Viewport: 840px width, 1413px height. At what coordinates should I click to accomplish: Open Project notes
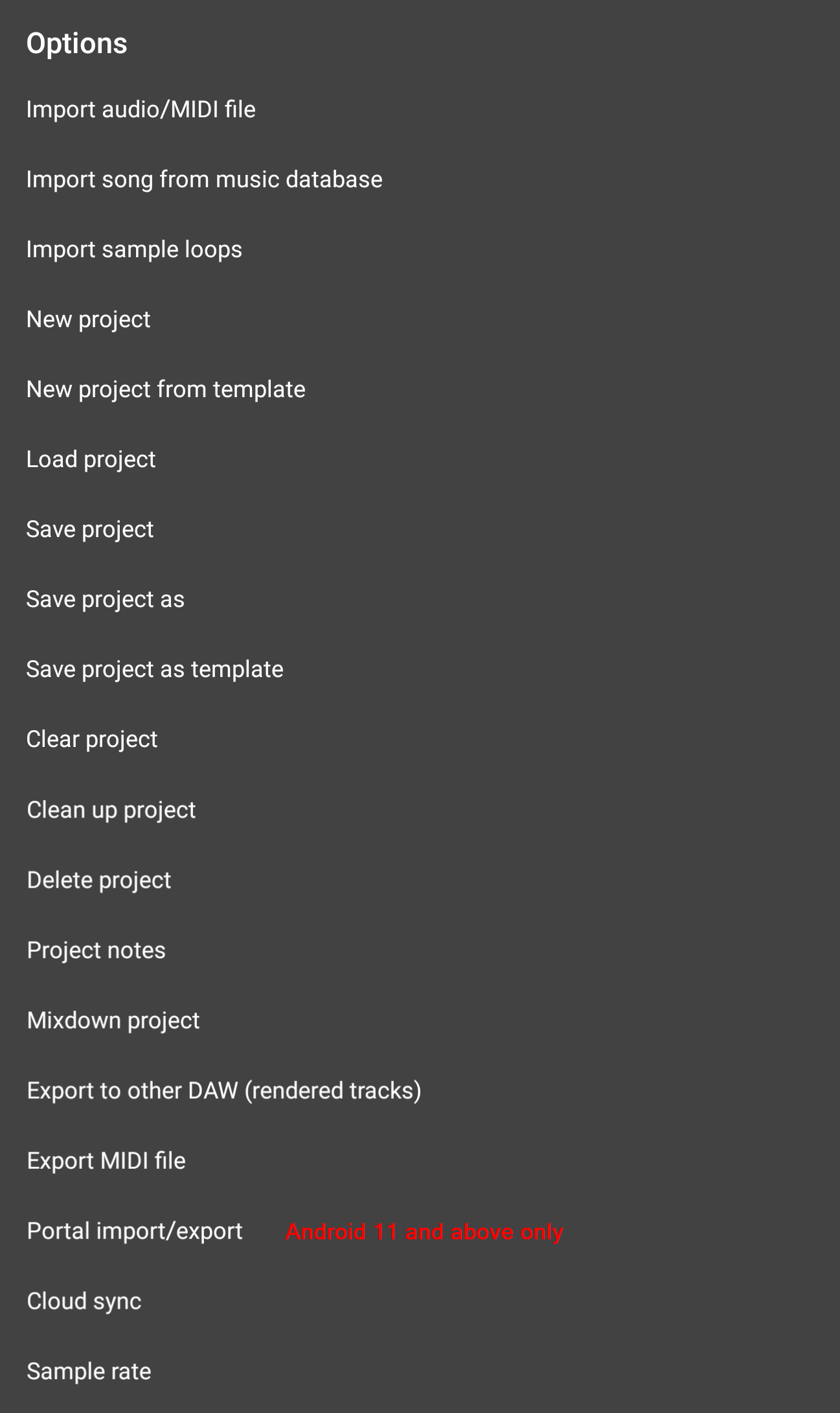96,950
